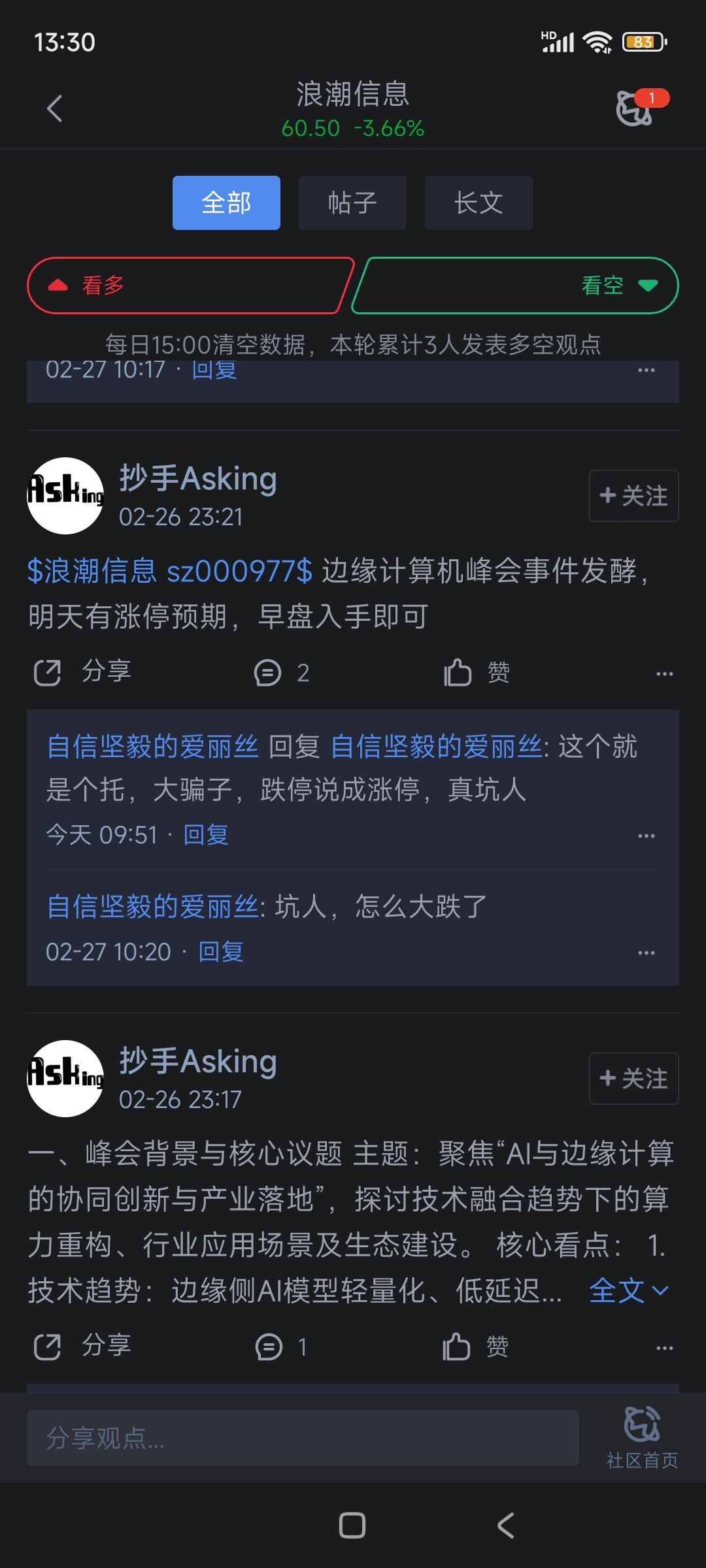This screenshot has width=706, height=1568.
Task: Like the 边缘计算机峰会 post
Action: (477, 672)
